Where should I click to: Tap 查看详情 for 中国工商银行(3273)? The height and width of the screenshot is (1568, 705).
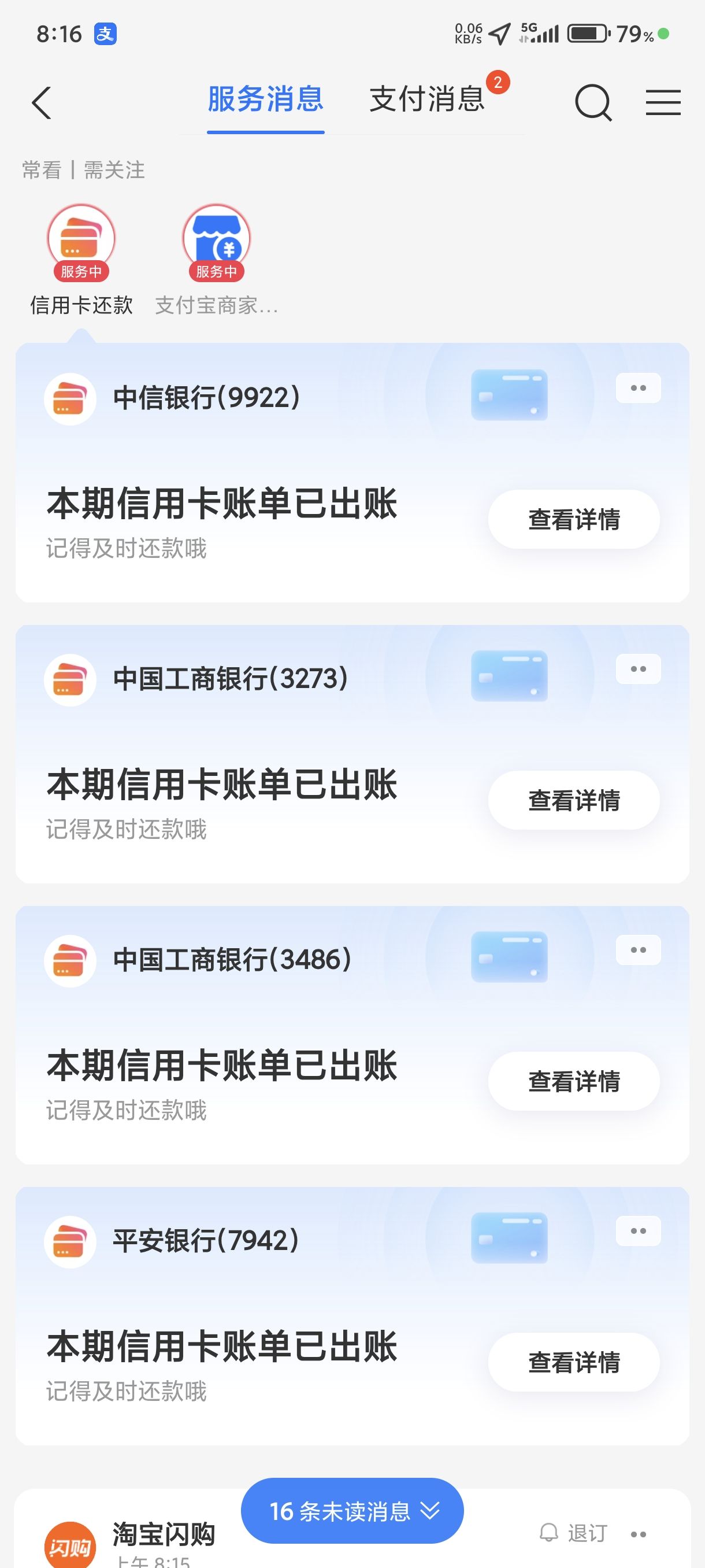click(574, 800)
